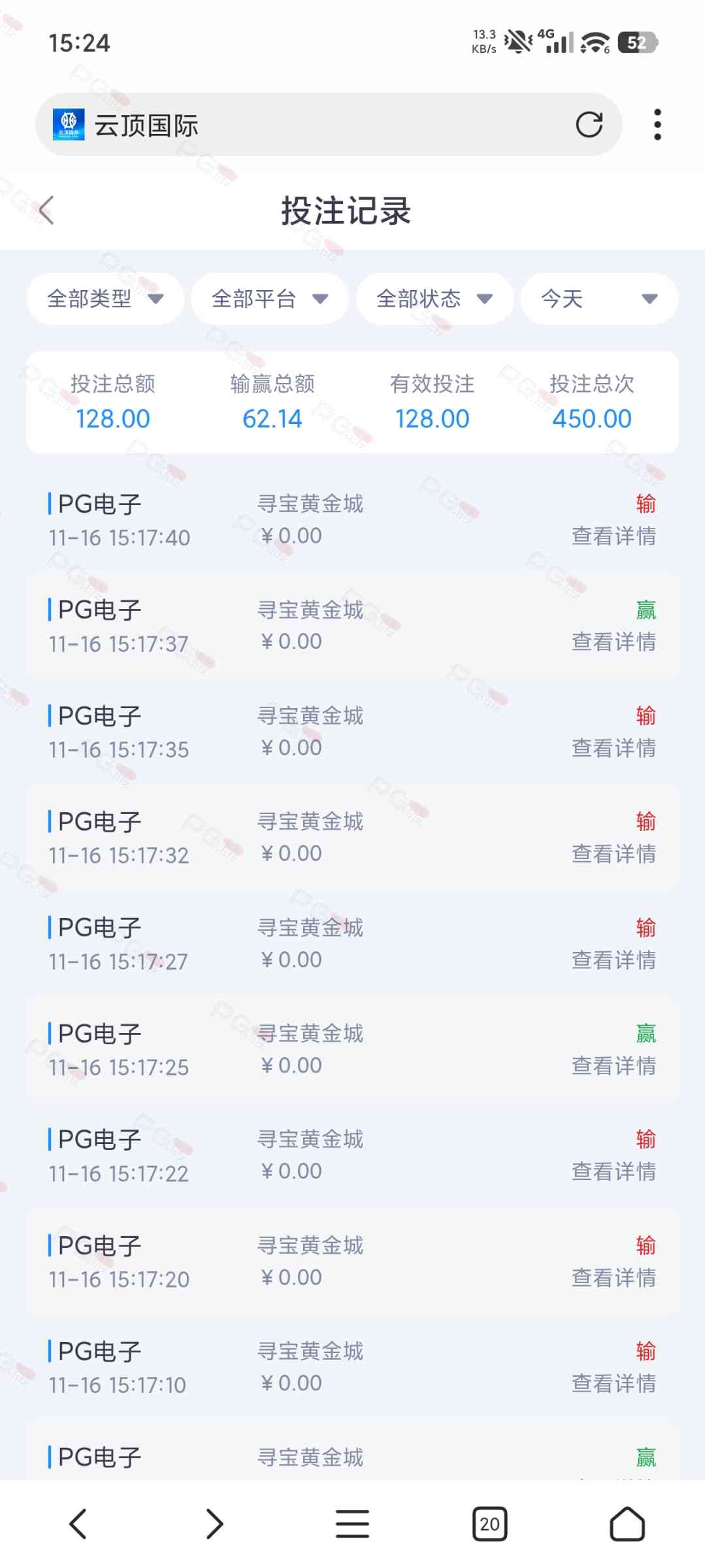View 查看详情 for the 15:17:32 bet
This screenshot has width=705, height=1568.
(x=614, y=854)
